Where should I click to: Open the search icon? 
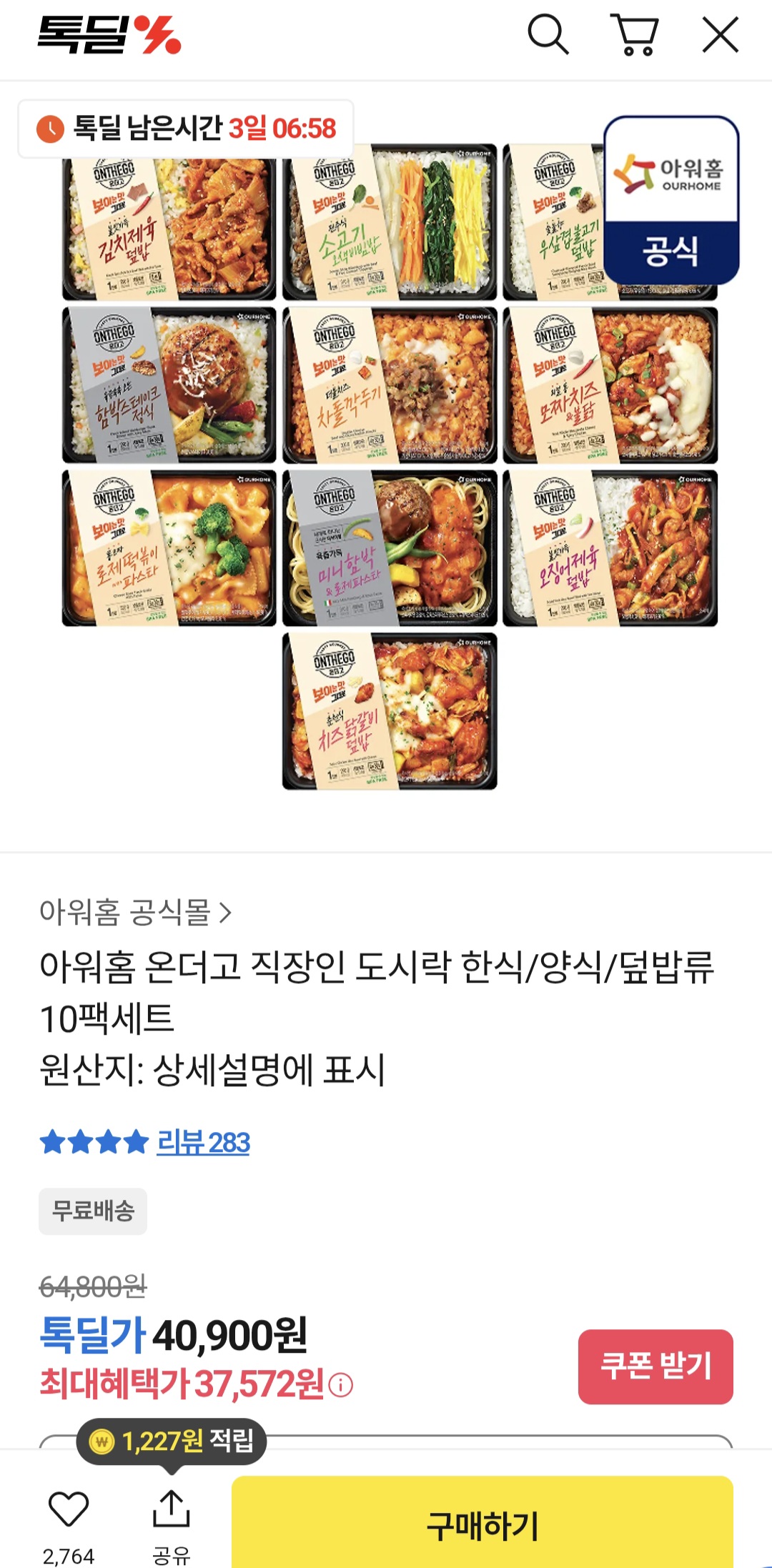click(x=548, y=35)
